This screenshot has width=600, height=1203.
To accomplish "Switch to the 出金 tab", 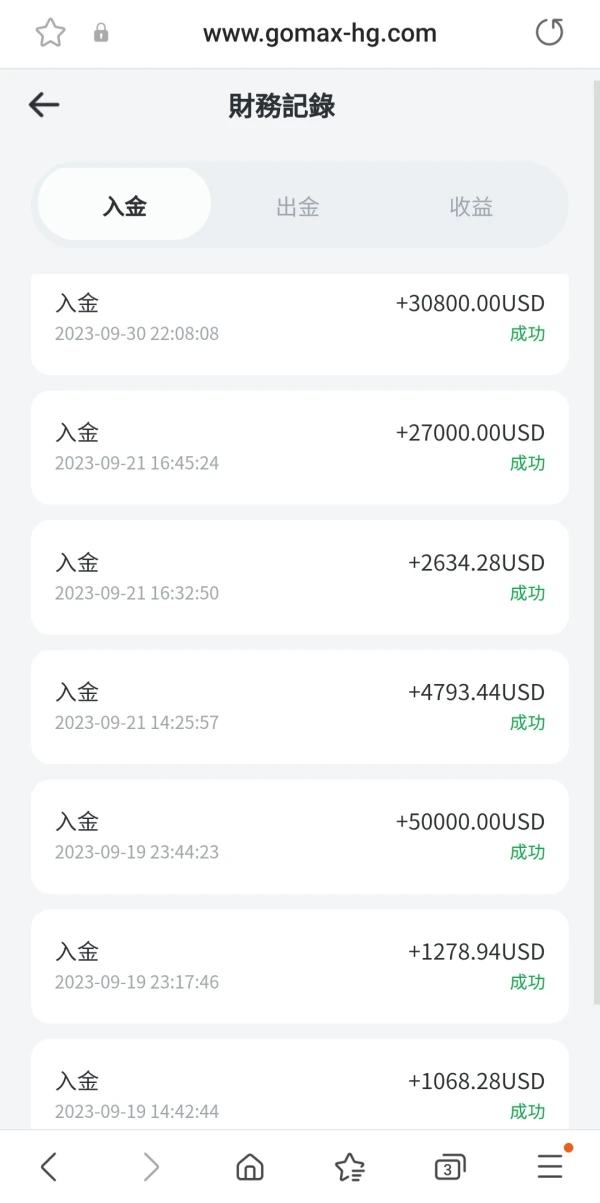I will [298, 207].
